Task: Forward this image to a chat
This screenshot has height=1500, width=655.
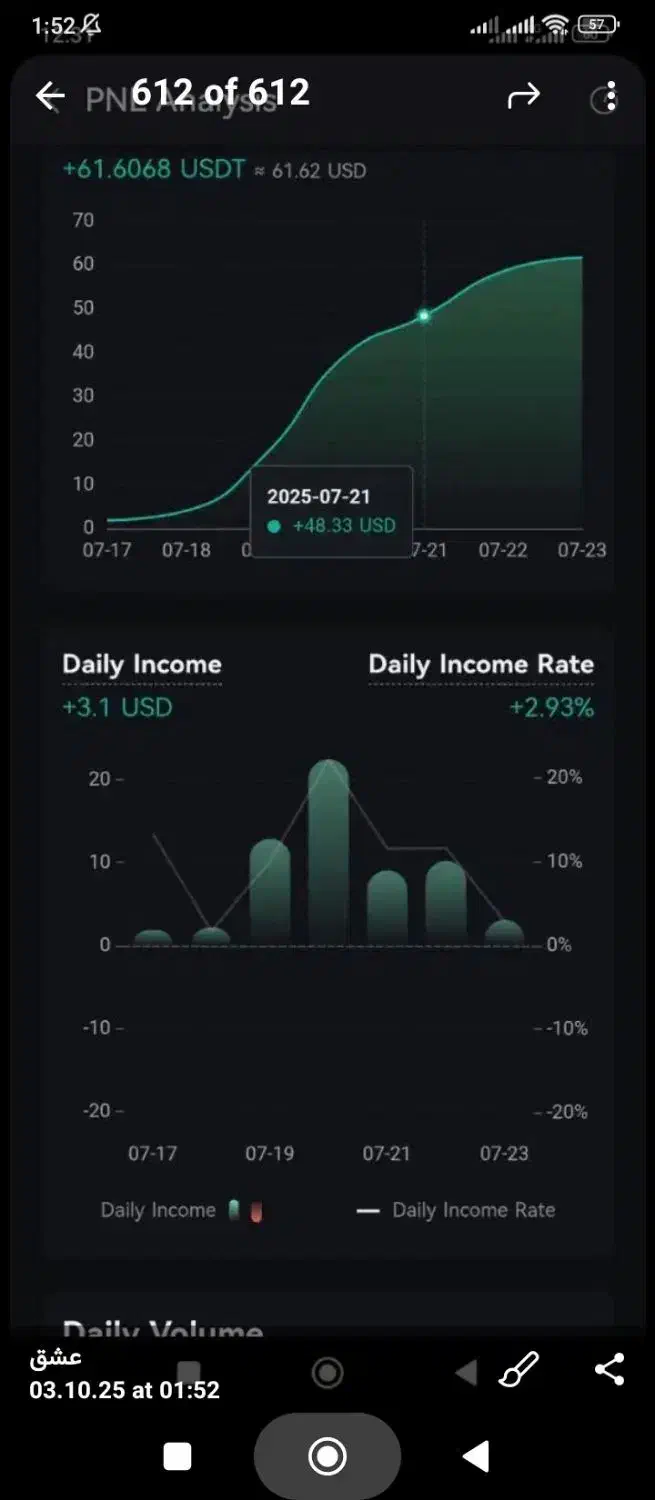Action: point(523,96)
